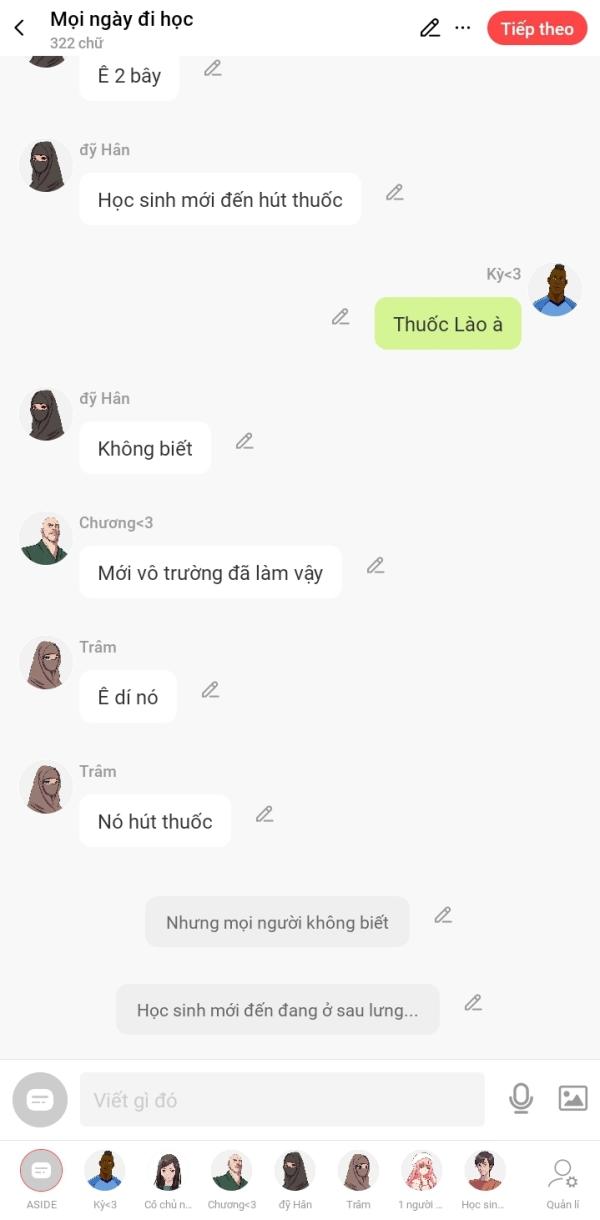Insert an image into the chat

click(573, 1098)
